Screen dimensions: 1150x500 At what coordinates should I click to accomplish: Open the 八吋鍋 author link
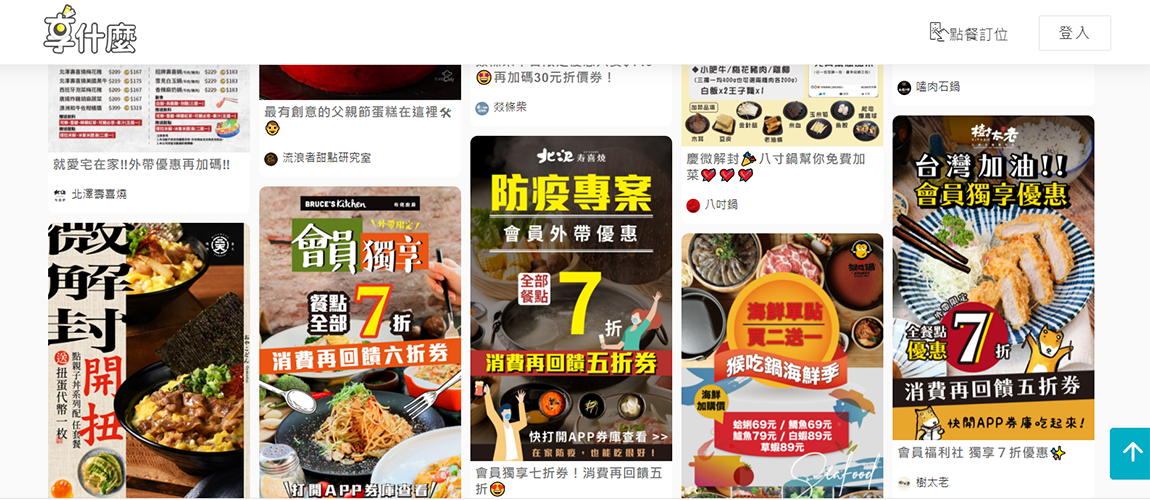[720, 205]
